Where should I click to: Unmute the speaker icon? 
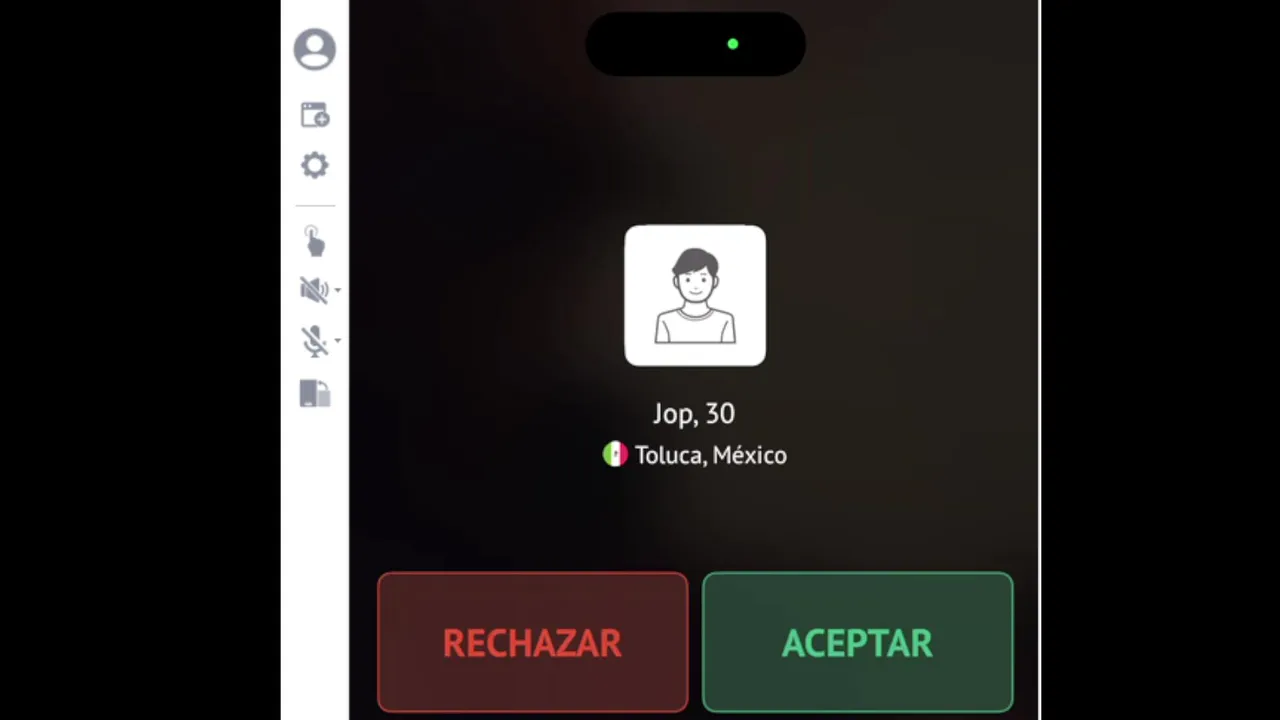pyautogui.click(x=313, y=290)
